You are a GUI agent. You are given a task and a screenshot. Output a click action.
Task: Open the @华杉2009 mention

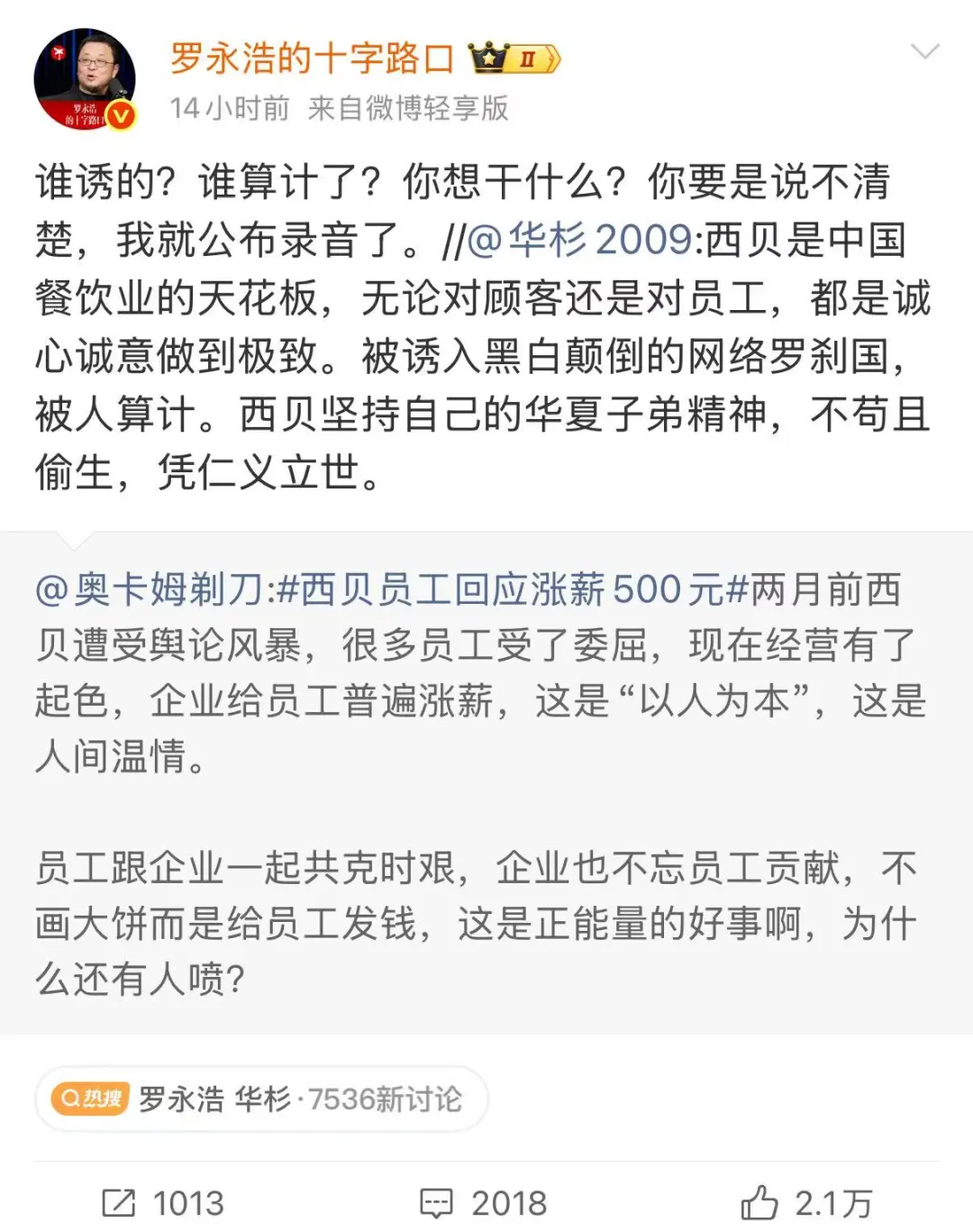click(579, 240)
